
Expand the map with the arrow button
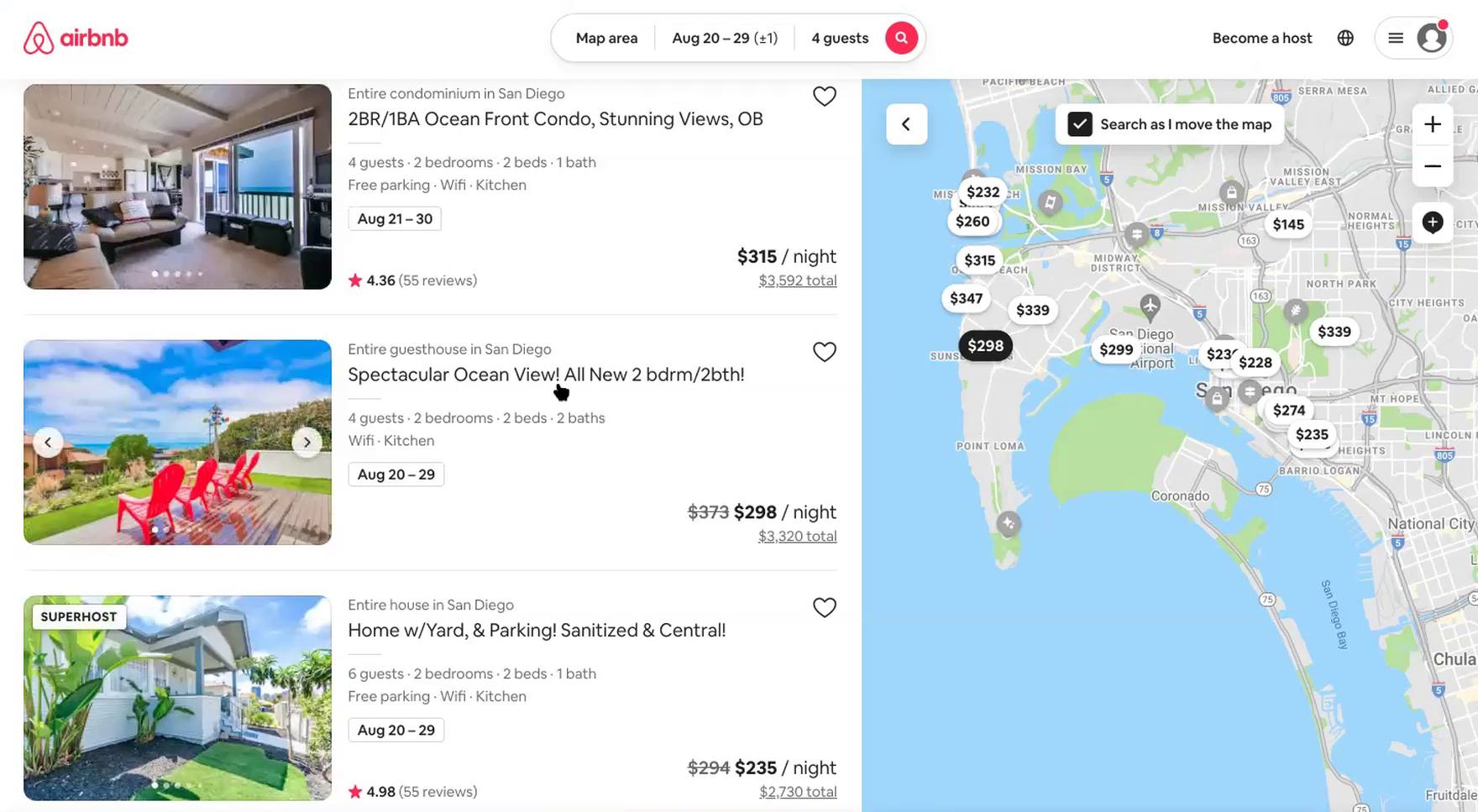tap(906, 124)
